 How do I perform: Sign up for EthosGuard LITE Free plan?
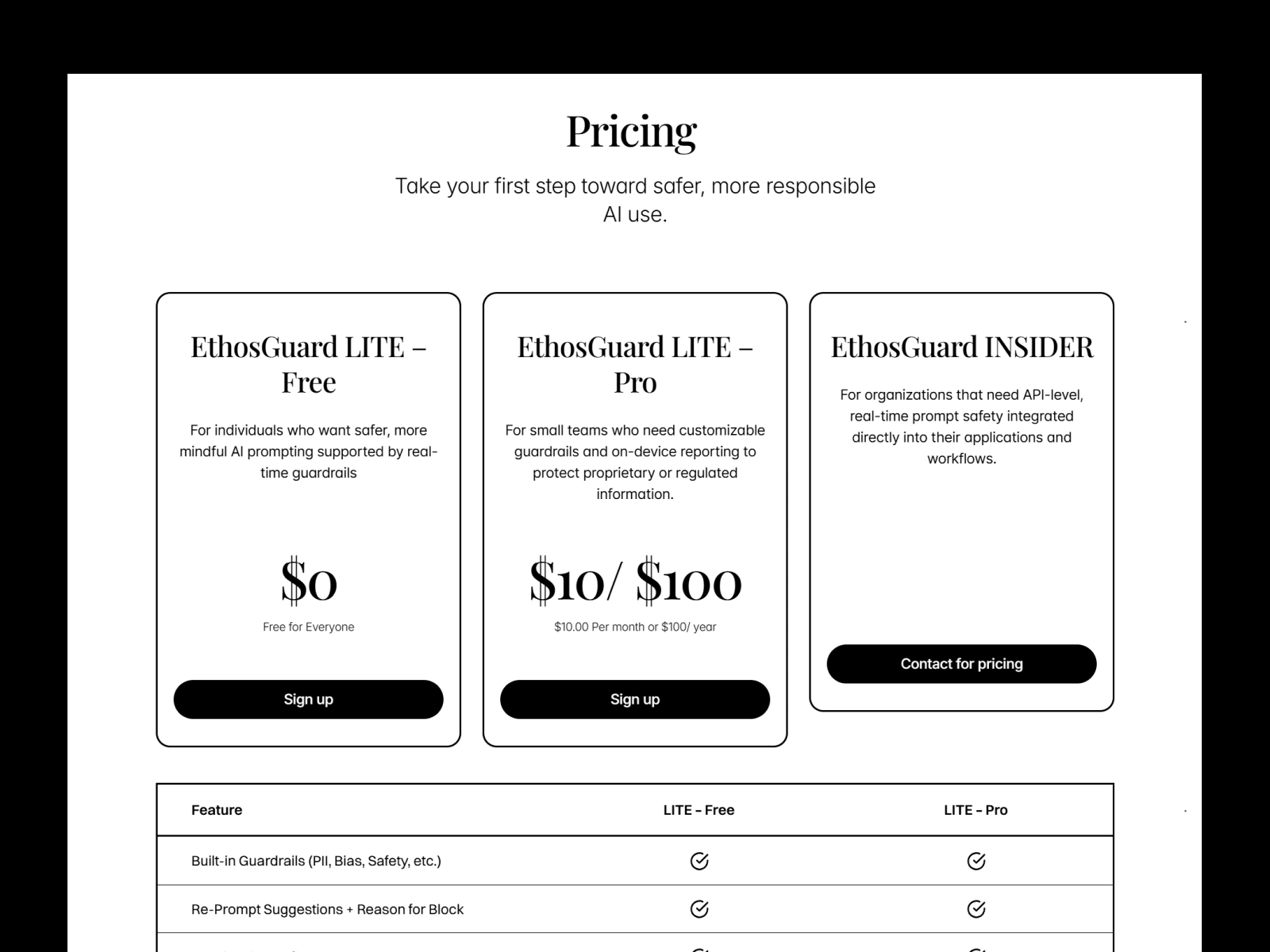[308, 699]
